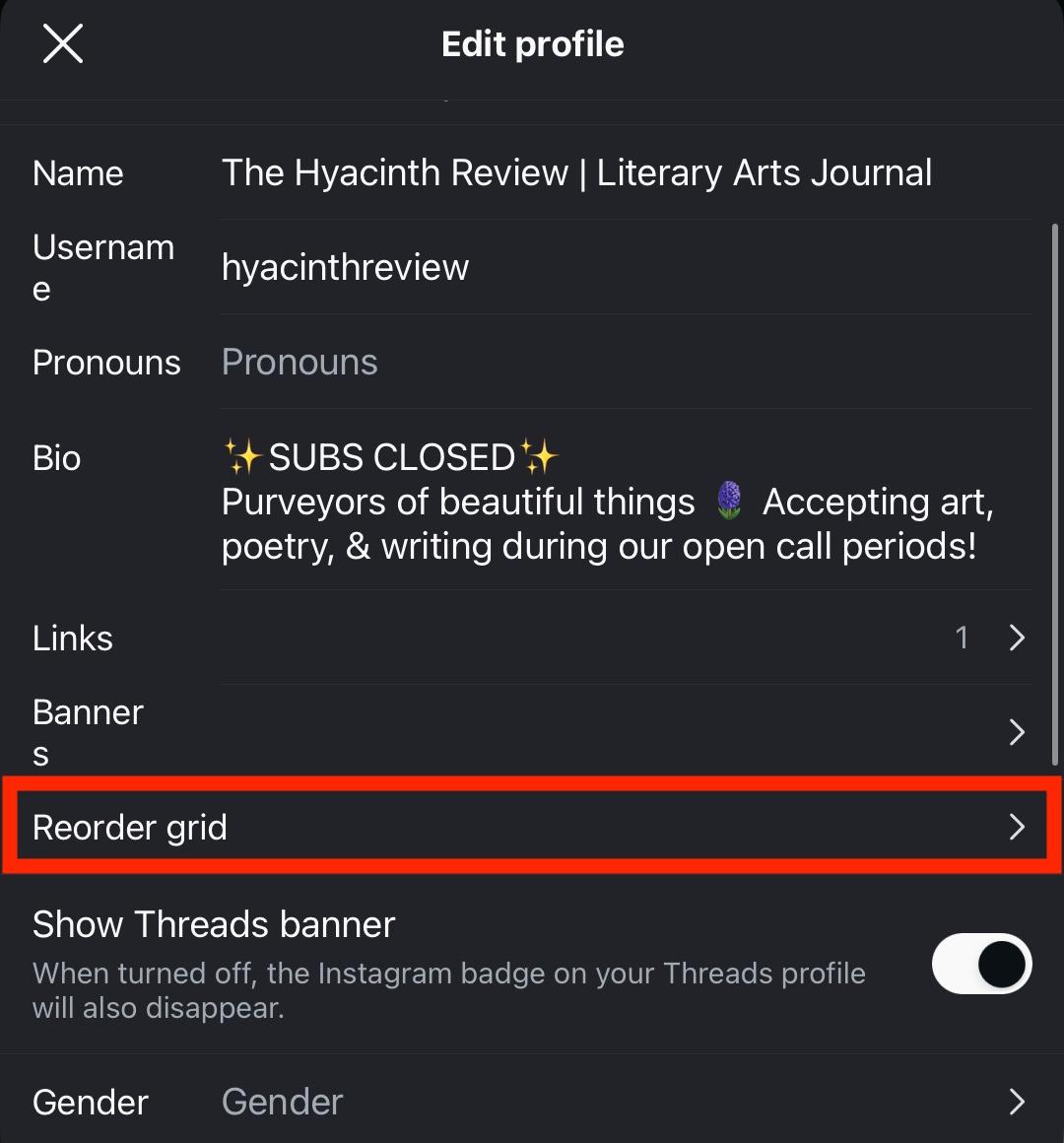This screenshot has width=1064, height=1143.
Task: Toggle Show Threads banner switch
Action: coord(981,964)
